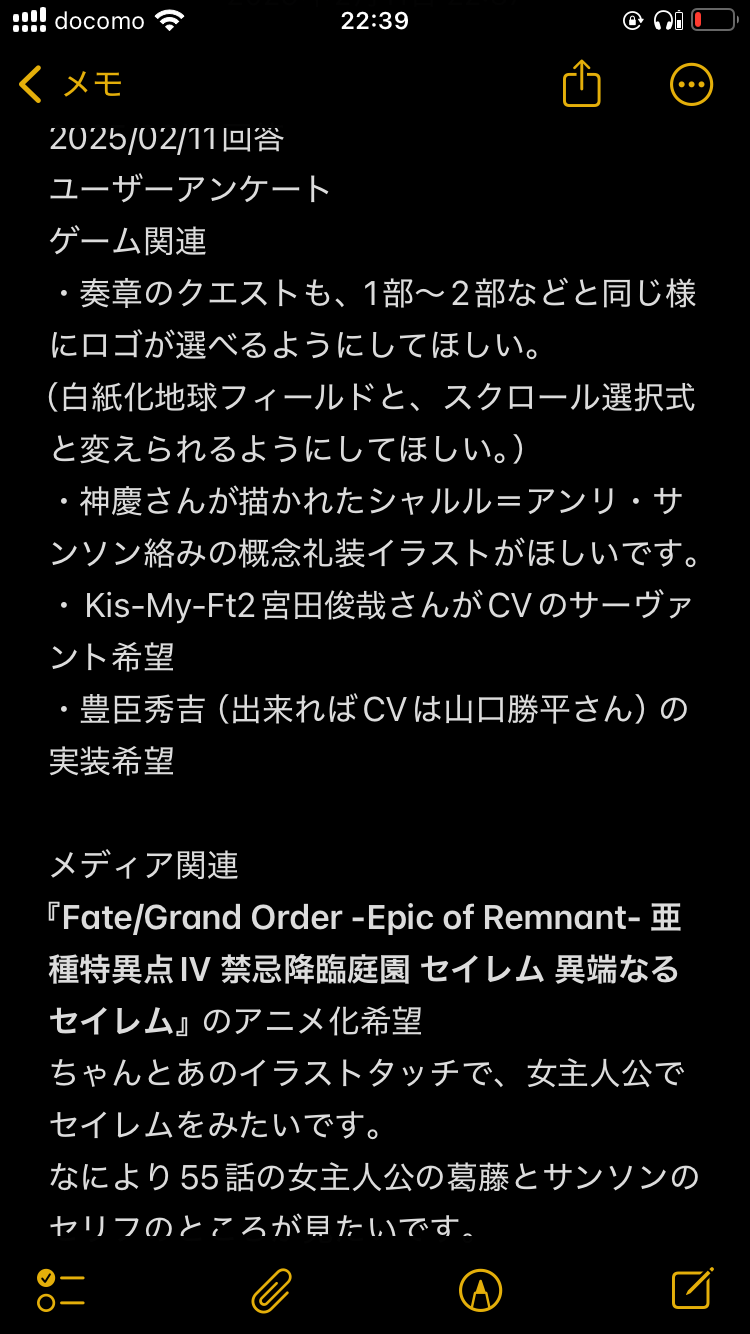Viewport: 750px width, 1334px height.
Task: Add a checklist to the note
Action: coord(60,1290)
